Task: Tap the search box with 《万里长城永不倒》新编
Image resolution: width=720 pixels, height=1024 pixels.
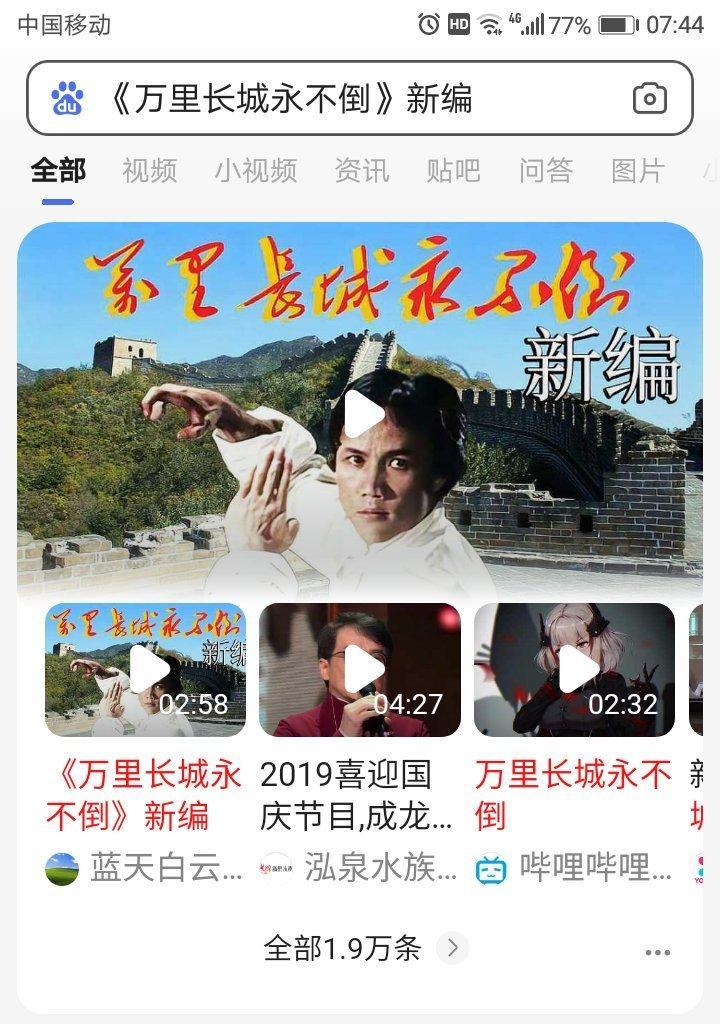Action: tap(340, 99)
